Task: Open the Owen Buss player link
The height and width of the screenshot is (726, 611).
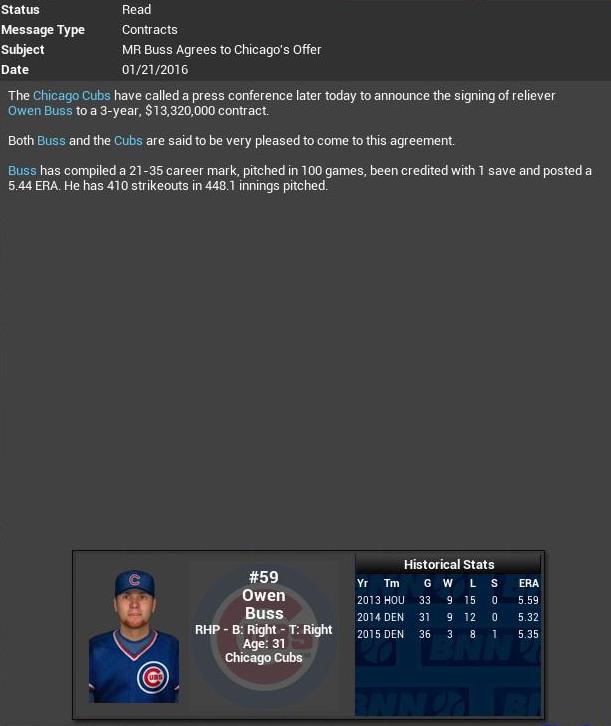Action: pyautogui.click(x=40, y=111)
